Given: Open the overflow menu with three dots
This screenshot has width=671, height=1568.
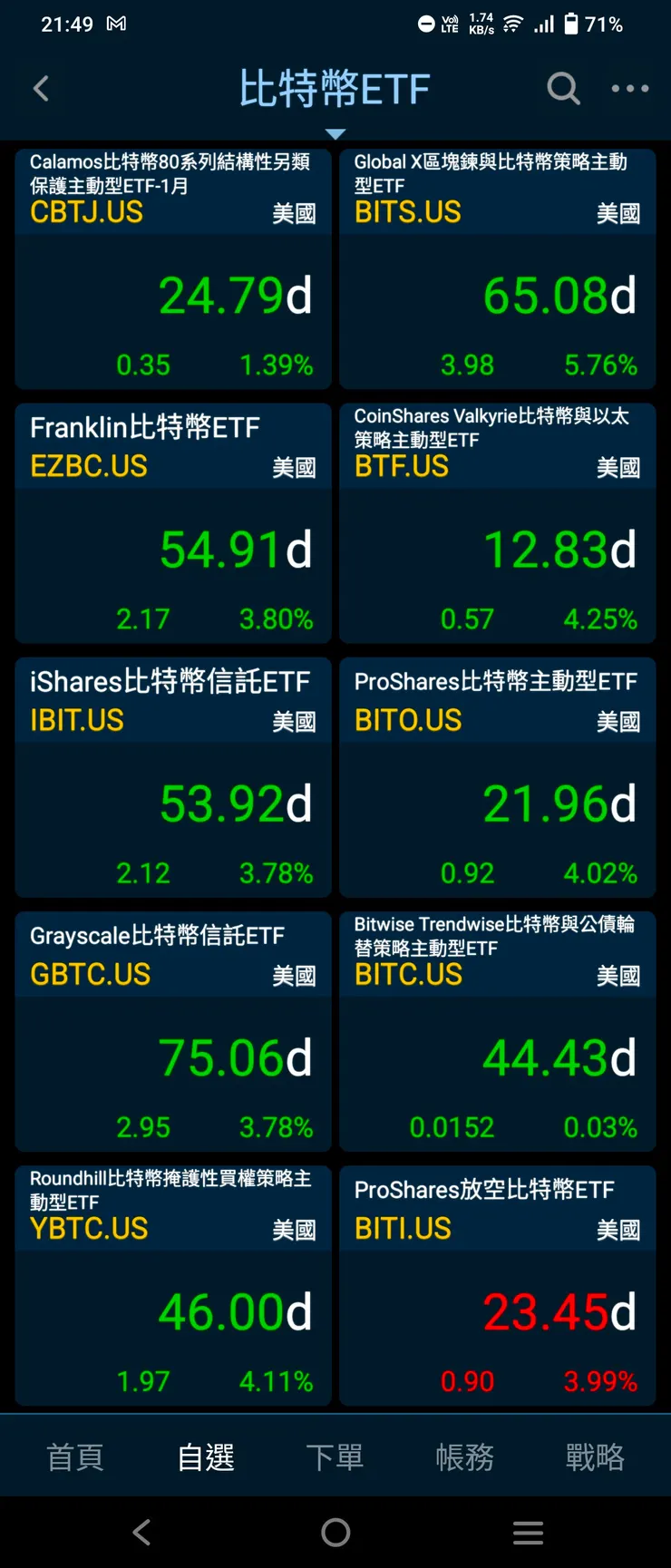Looking at the screenshot, I should [629, 88].
